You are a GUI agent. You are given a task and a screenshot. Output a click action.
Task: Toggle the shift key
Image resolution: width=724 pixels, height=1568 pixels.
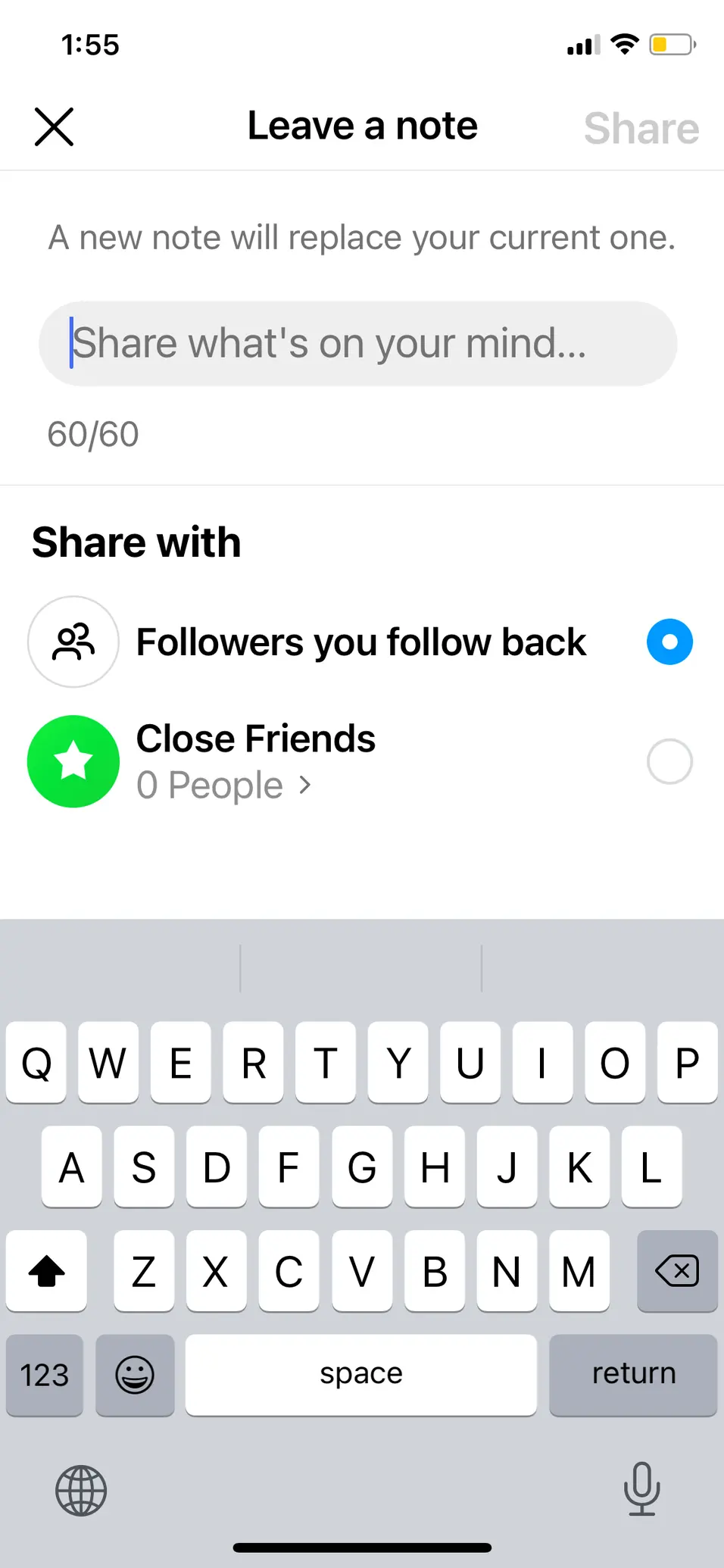click(46, 1271)
